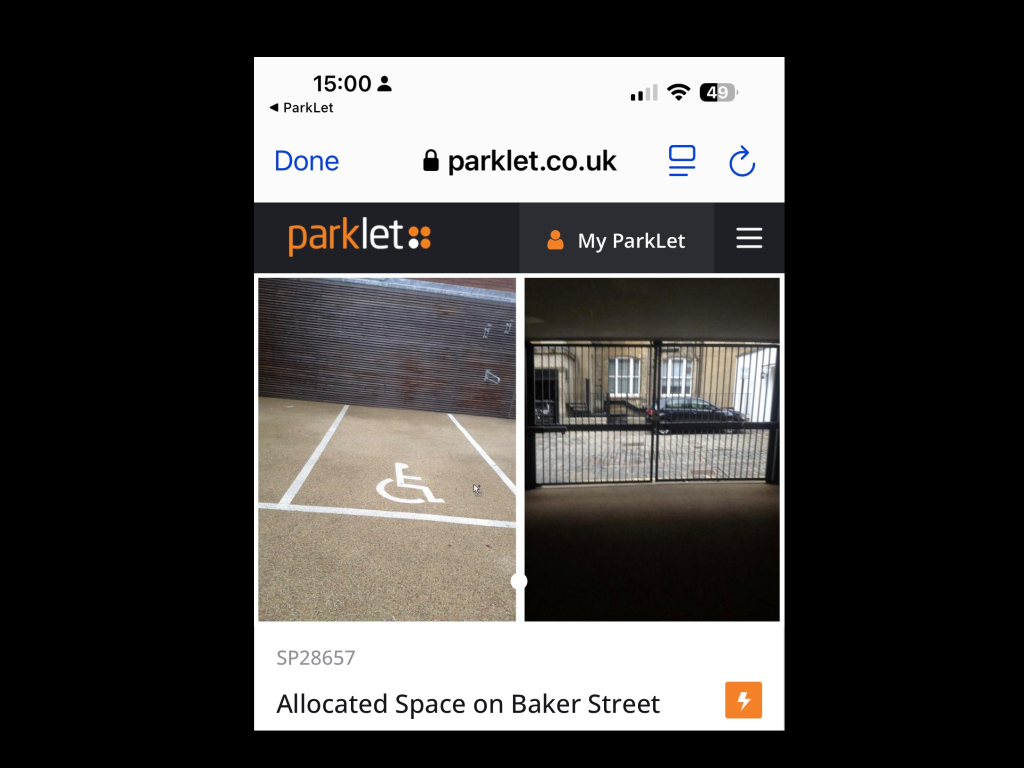Open the hamburger navigation menu
Viewport: 1024px width, 768px height.
point(749,238)
